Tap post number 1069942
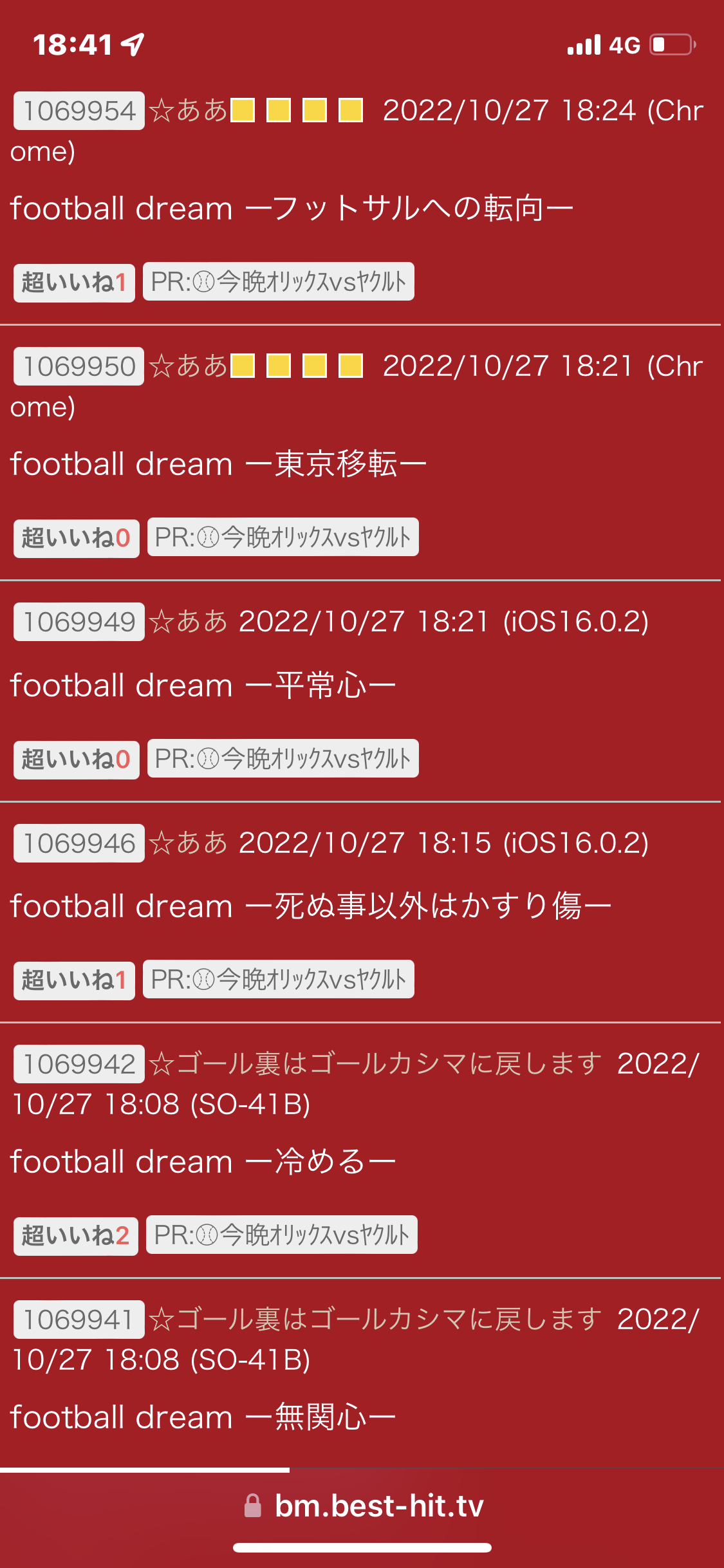Screen dimensions: 724x1568 tap(79, 1064)
